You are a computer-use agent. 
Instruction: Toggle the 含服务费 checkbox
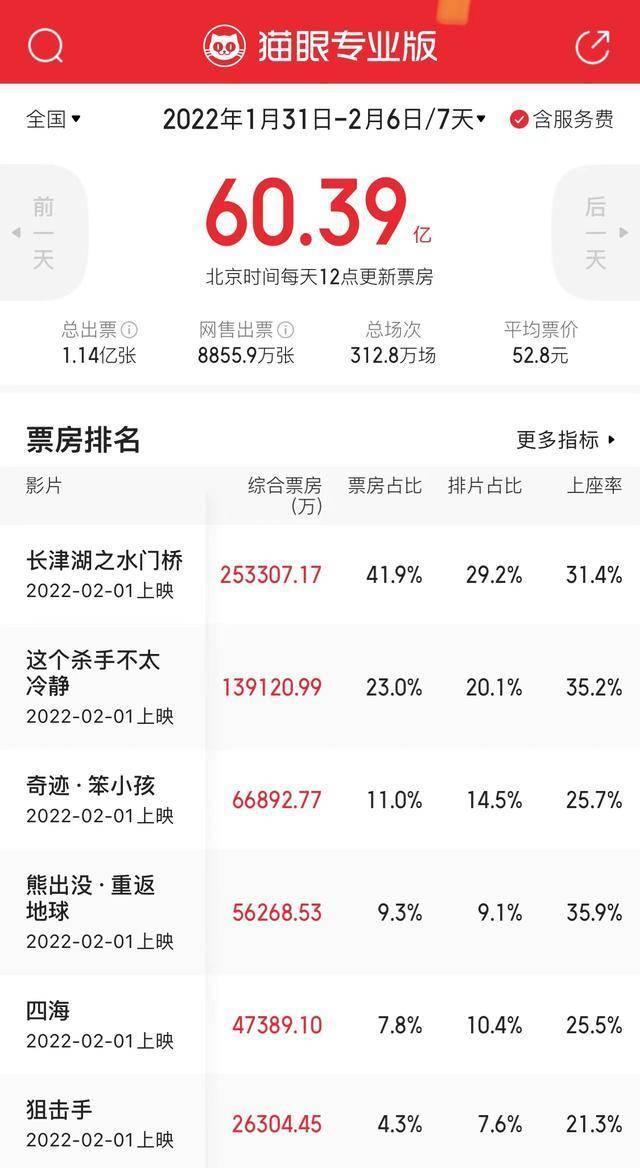(x=519, y=119)
